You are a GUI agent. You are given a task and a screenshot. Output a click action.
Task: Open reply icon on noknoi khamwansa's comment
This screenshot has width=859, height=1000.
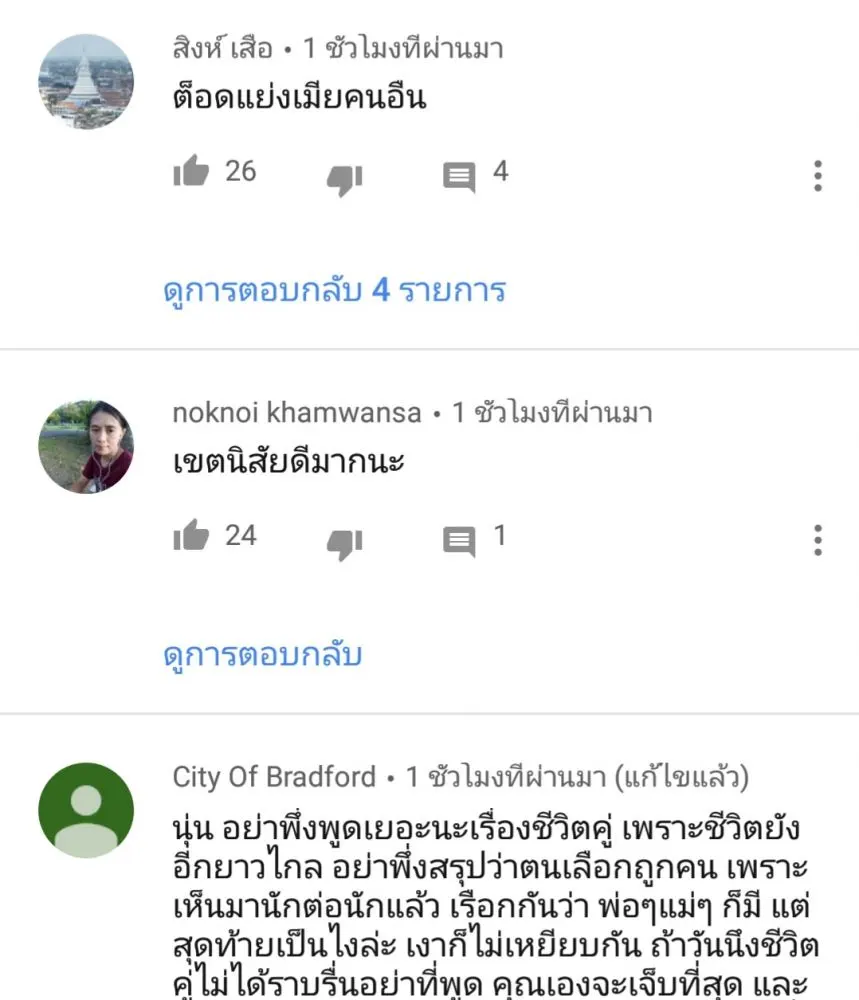pyautogui.click(x=459, y=541)
